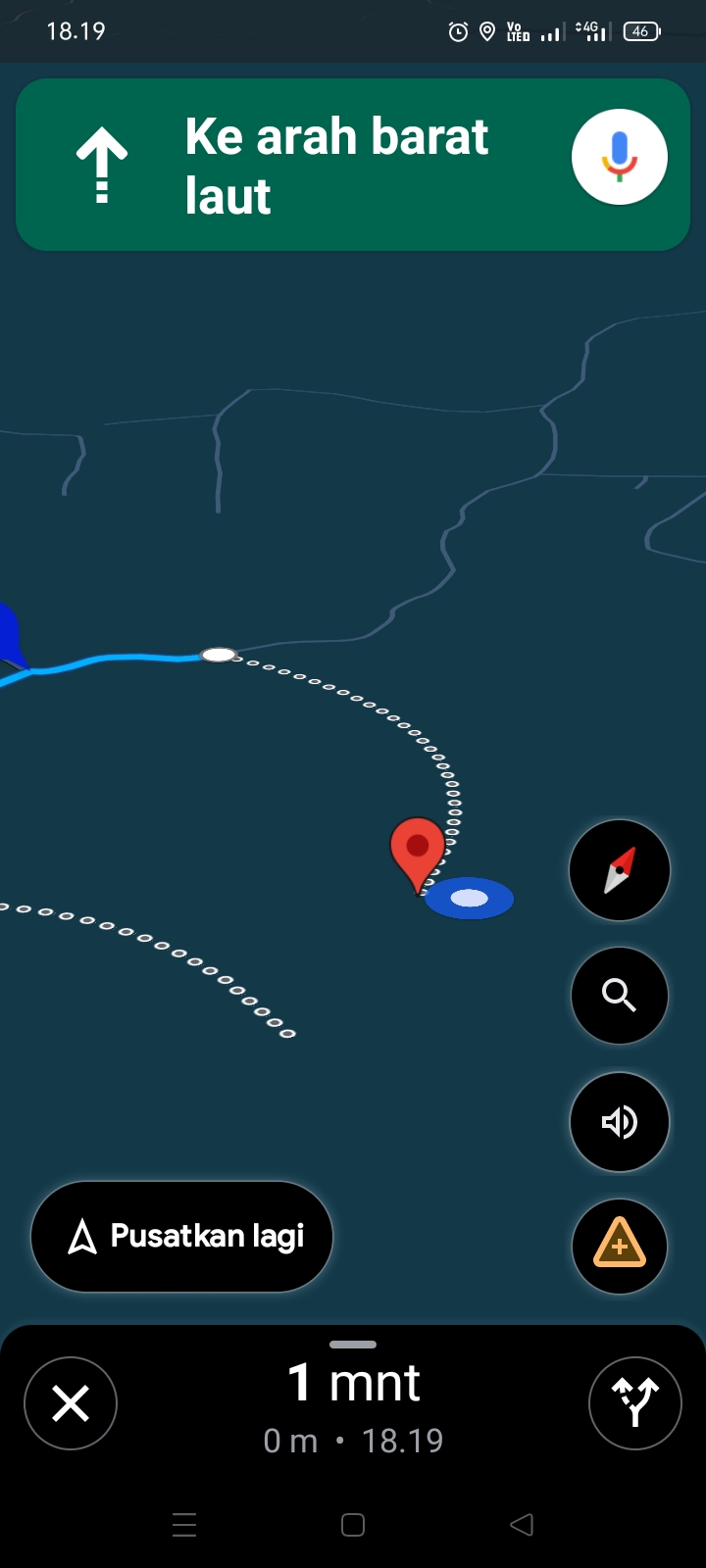Tap the system back button
This screenshot has height=1568, width=706.
[x=522, y=1525]
